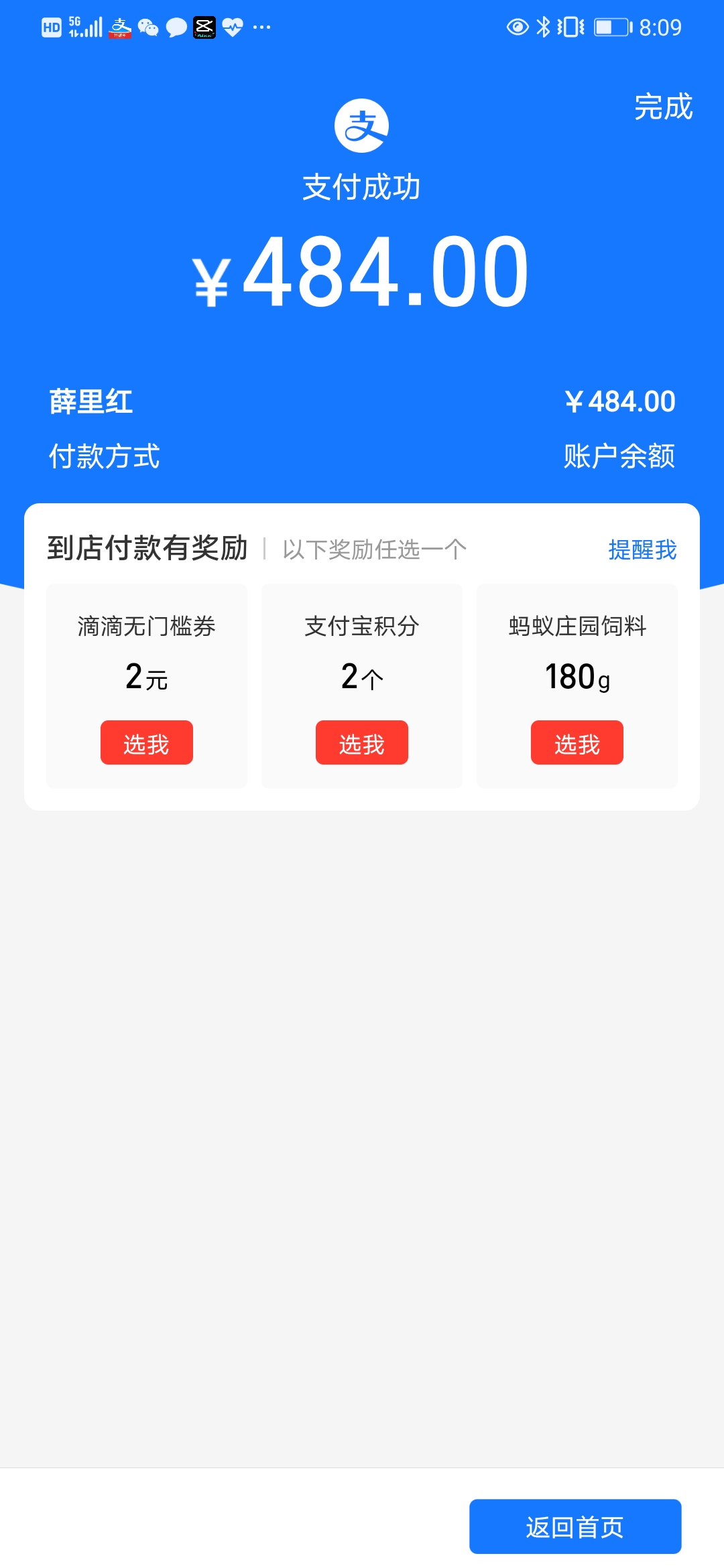Pick the 蚂蚁庄园饲料 180g reward

point(577,742)
